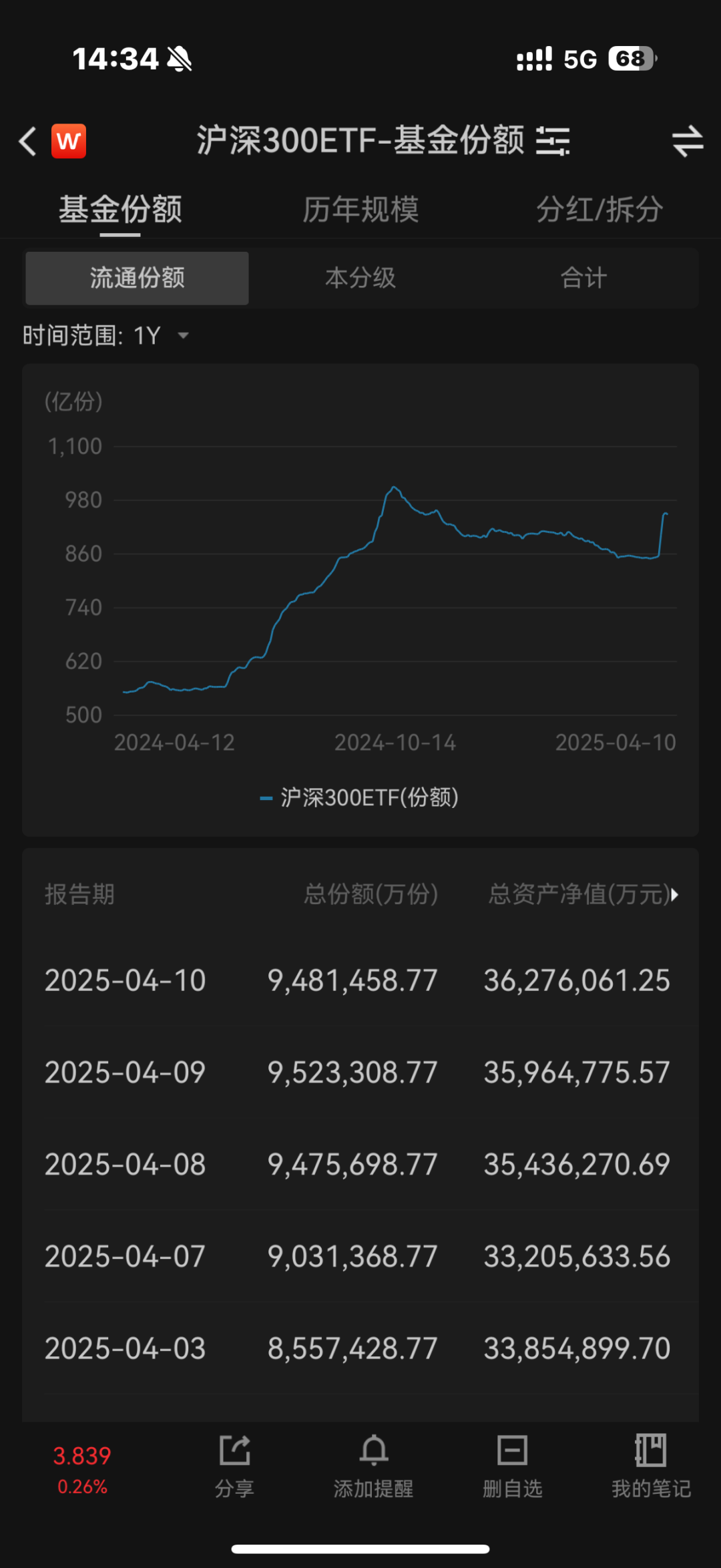Switch to the 历年规模 tab

click(360, 210)
